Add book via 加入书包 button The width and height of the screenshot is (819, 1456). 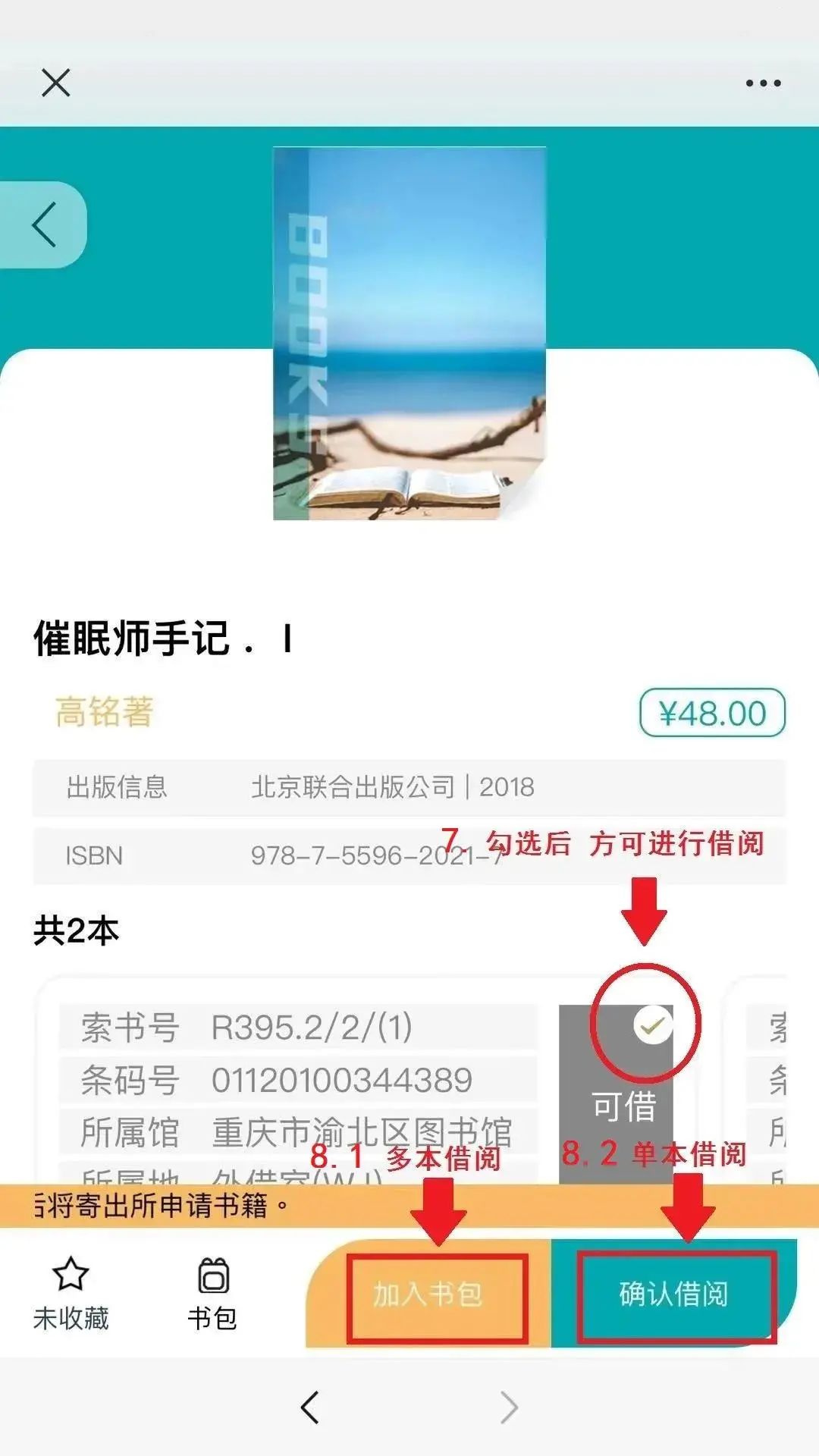[428, 1294]
